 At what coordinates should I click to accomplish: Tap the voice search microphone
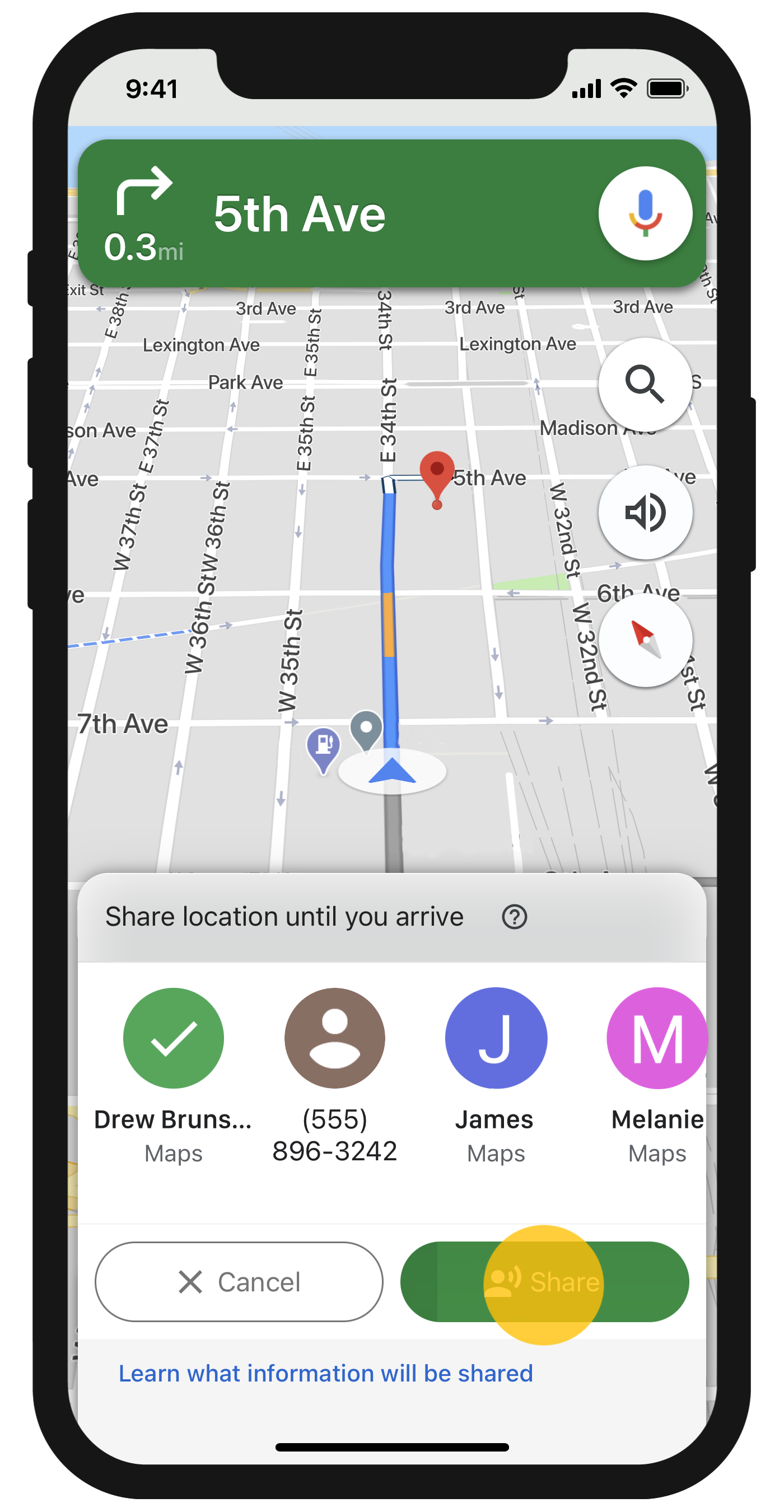[x=645, y=213]
